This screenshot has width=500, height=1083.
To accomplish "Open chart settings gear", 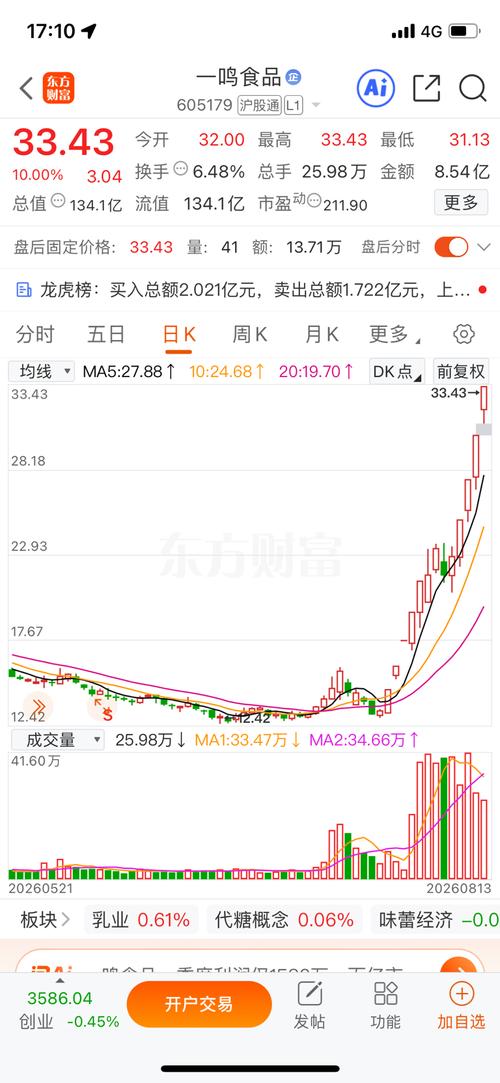I will (464, 334).
